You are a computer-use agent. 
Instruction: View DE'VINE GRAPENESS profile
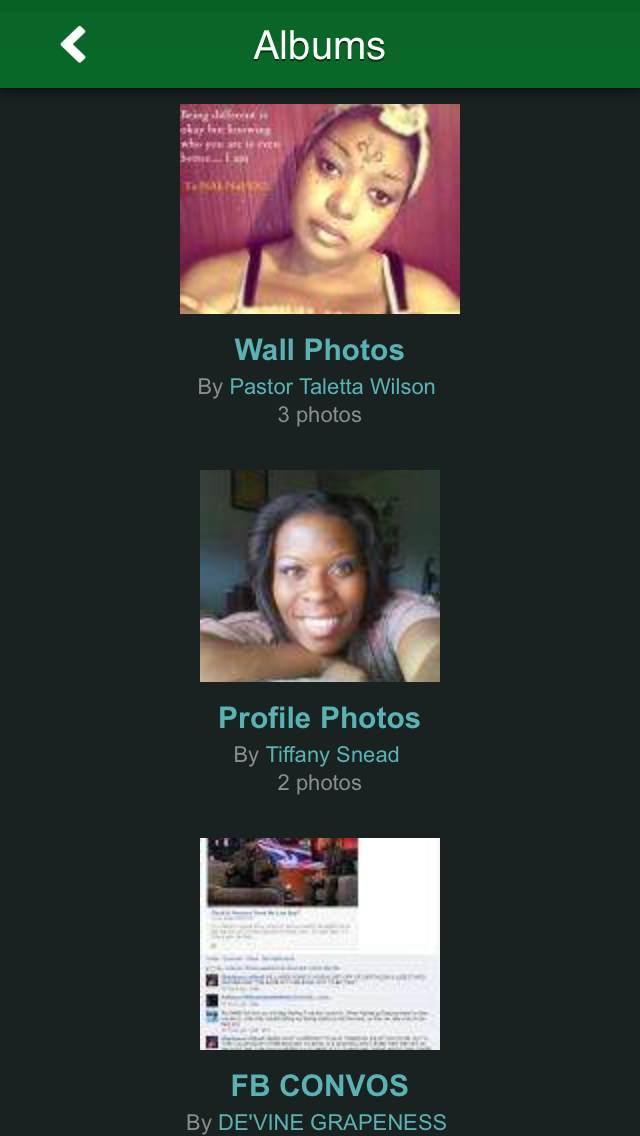pyautogui.click(x=332, y=1123)
